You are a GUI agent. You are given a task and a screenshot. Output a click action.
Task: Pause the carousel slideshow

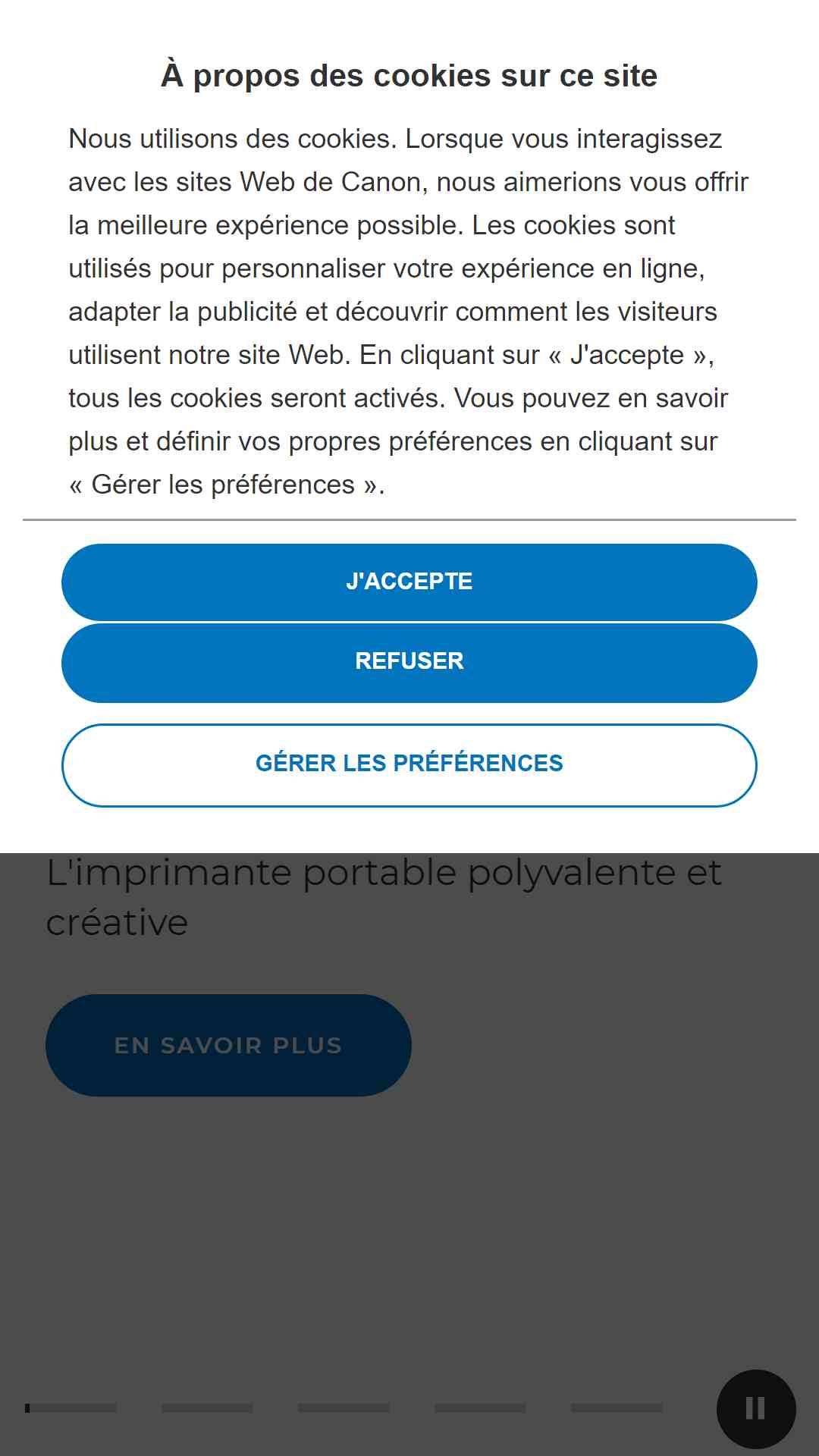click(756, 1408)
